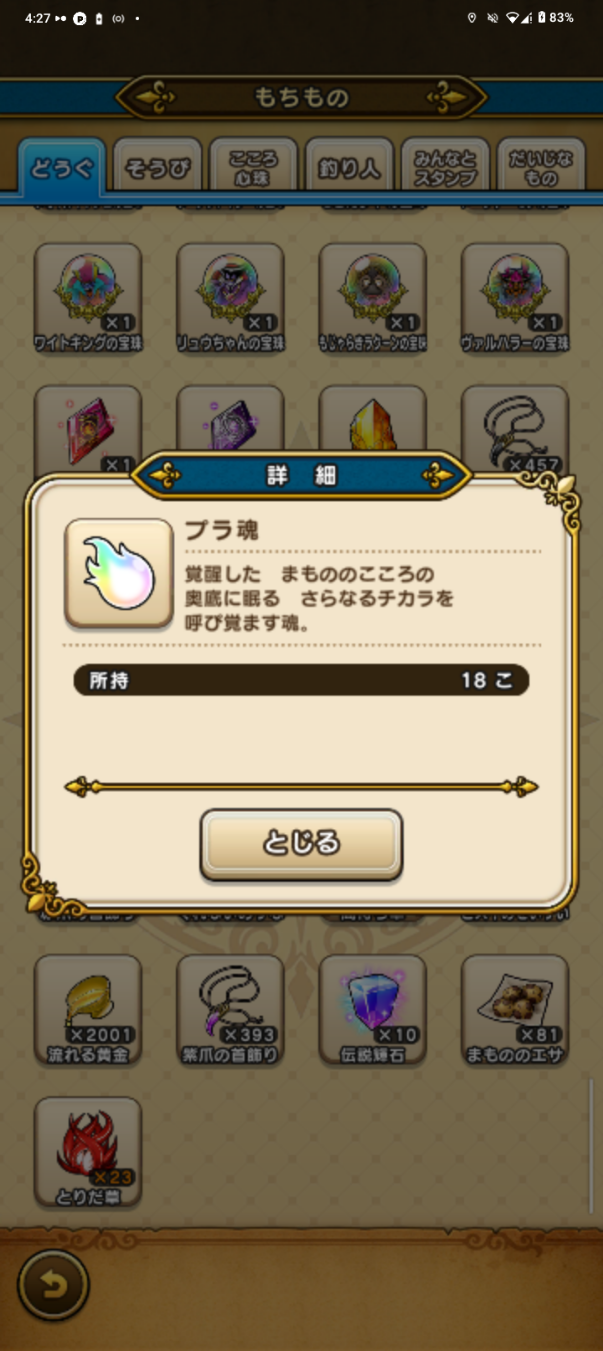Close the details dialog with とじる
Viewport: 603px width, 1351px height.
tap(301, 844)
